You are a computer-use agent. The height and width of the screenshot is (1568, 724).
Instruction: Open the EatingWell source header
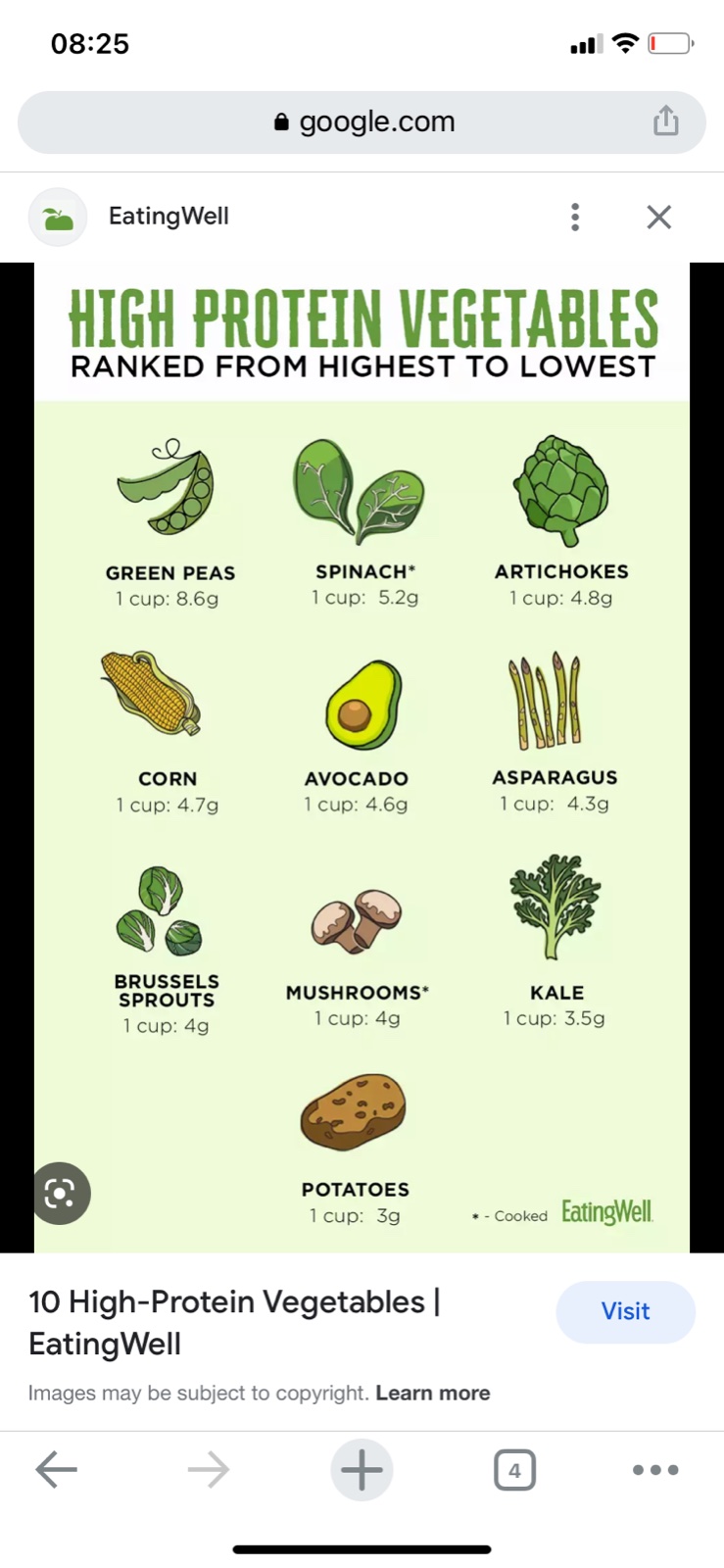pyautogui.click(x=168, y=217)
